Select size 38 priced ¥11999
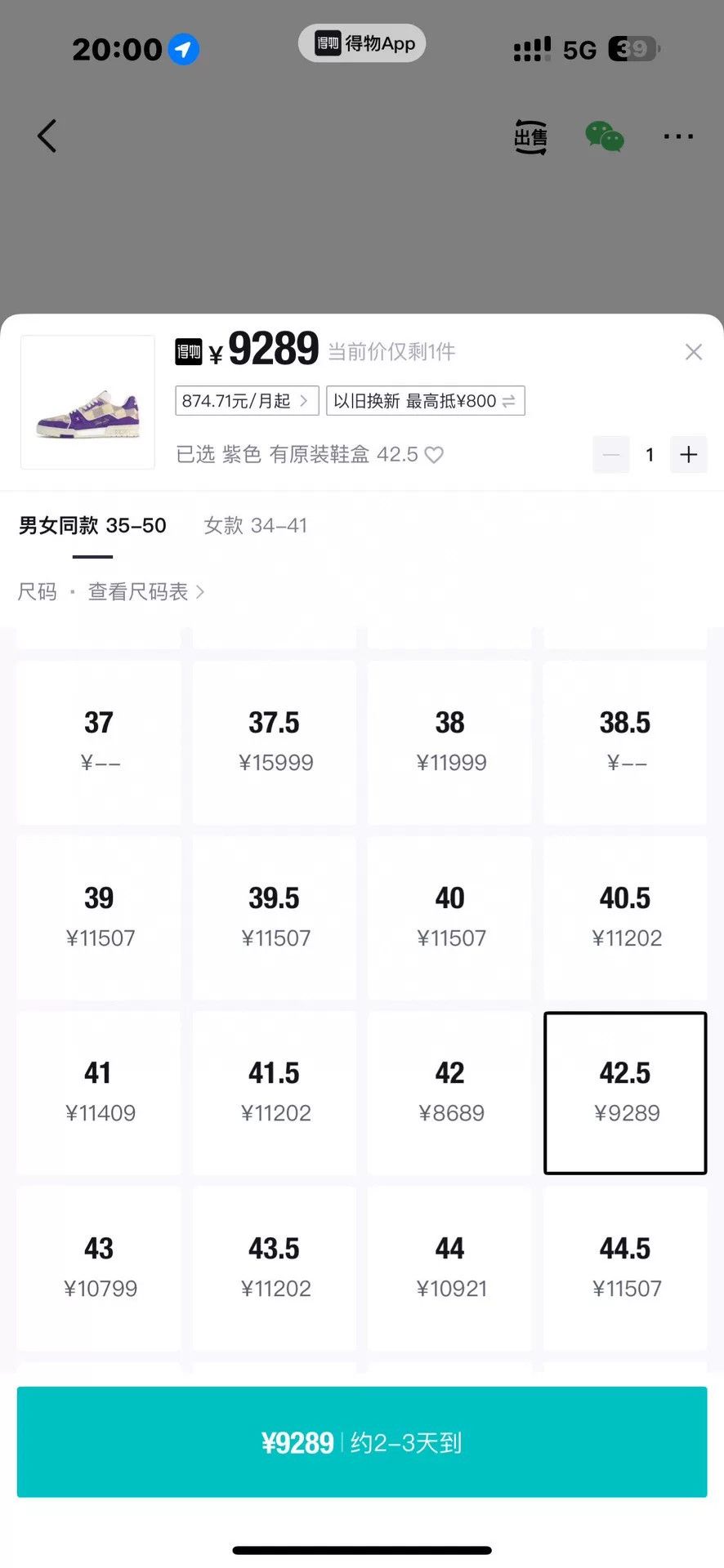Viewport: 724px width, 1568px height. coord(450,742)
